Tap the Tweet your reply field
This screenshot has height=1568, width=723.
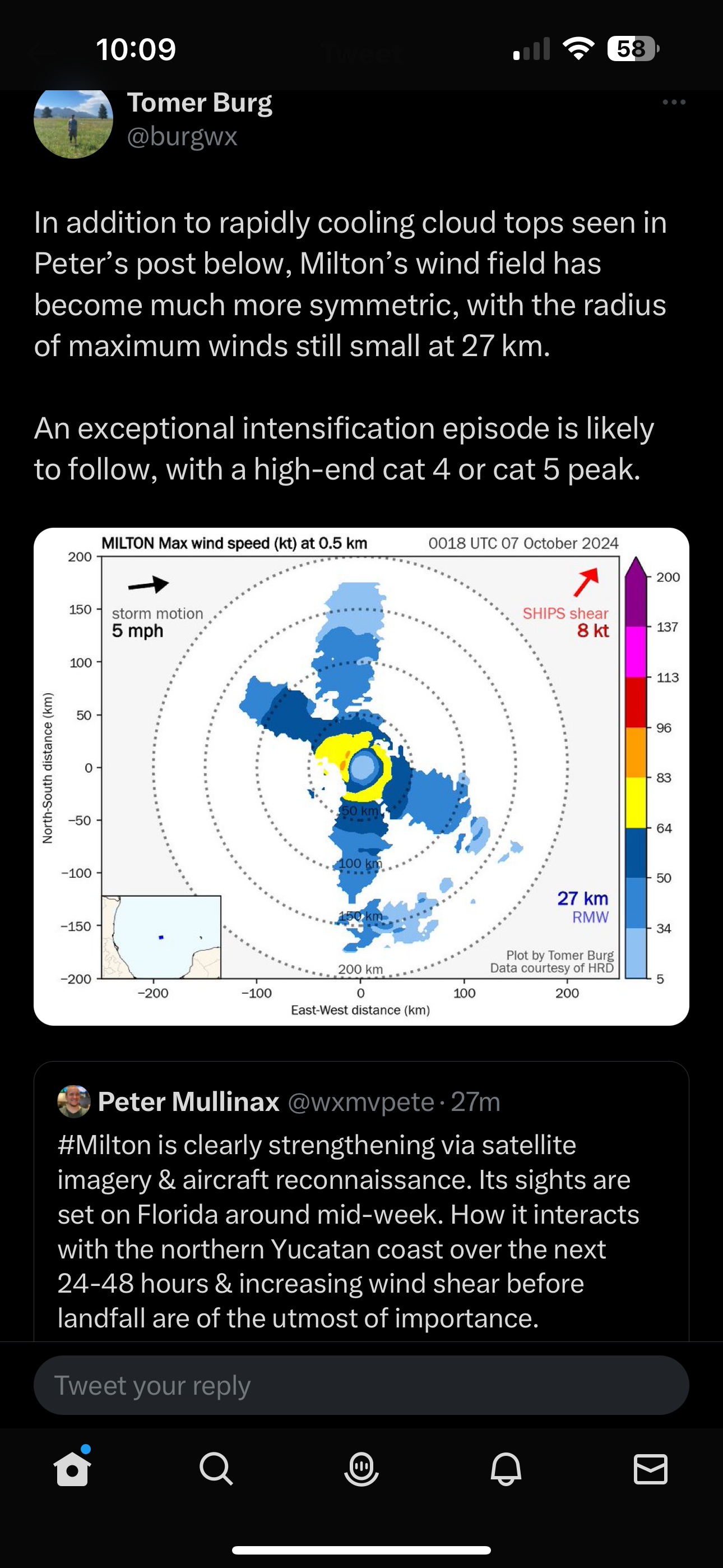(361, 1385)
